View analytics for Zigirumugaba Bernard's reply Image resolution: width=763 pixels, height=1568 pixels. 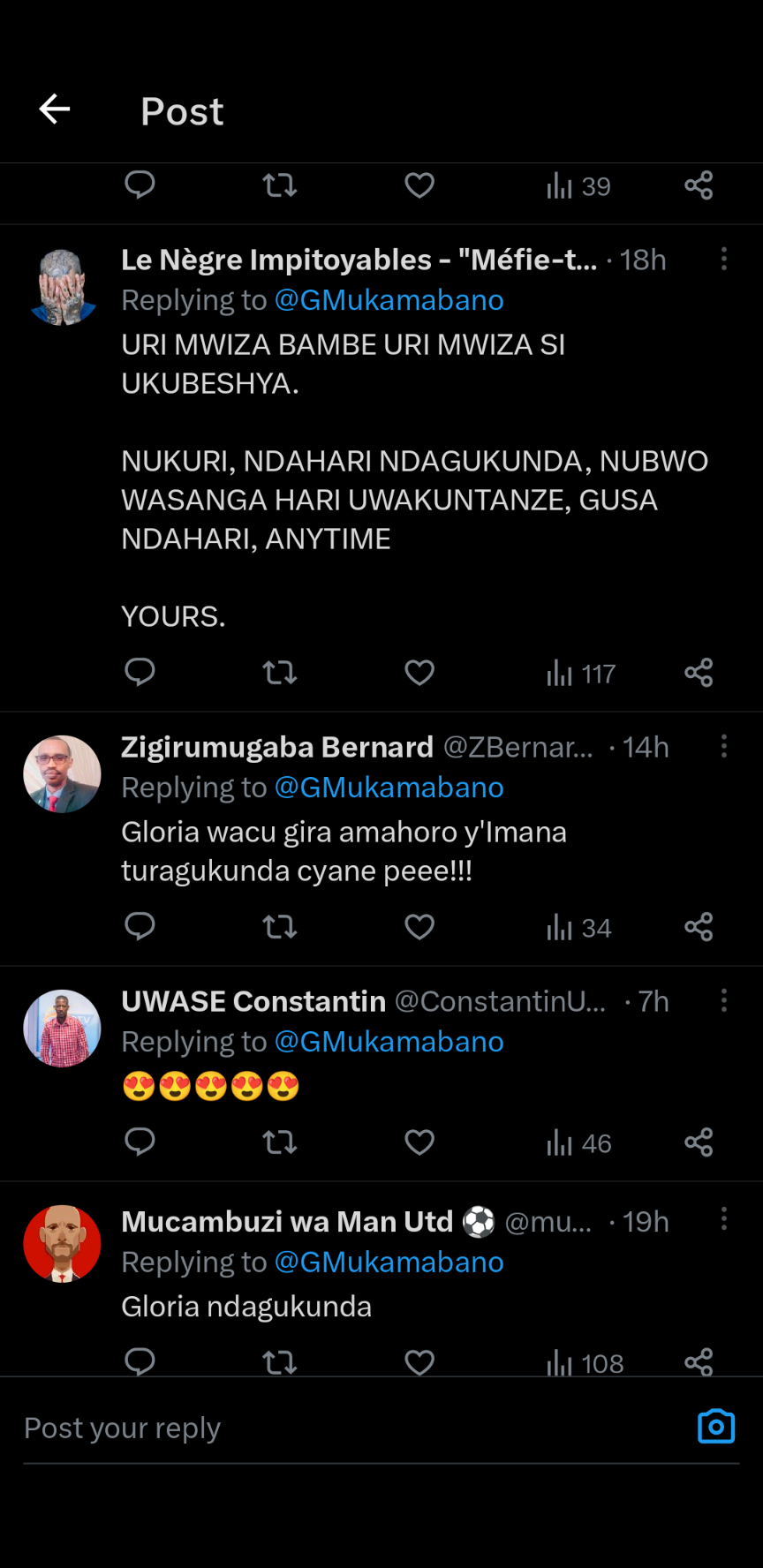point(578,927)
